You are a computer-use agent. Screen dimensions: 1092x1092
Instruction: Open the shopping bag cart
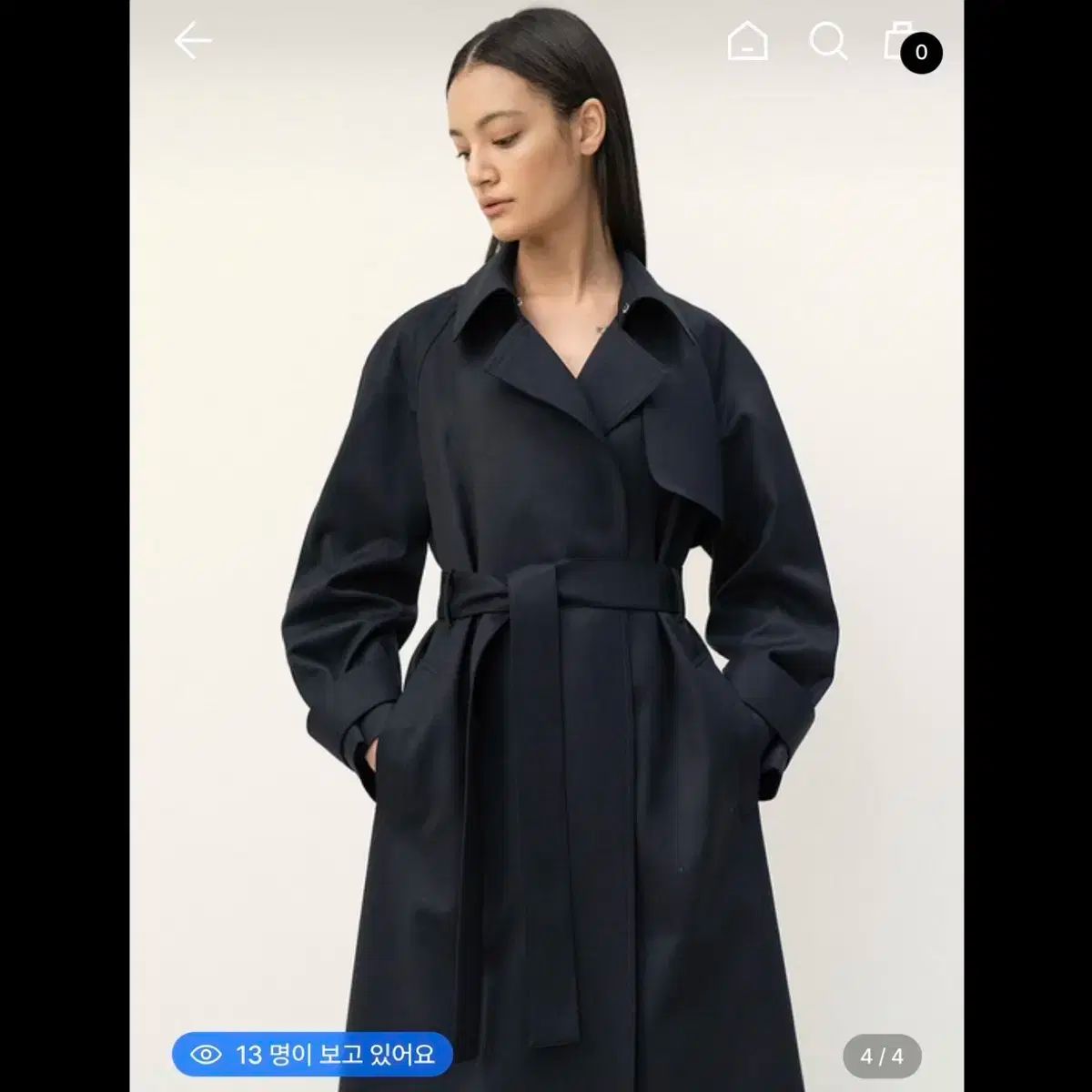coord(903,42)
